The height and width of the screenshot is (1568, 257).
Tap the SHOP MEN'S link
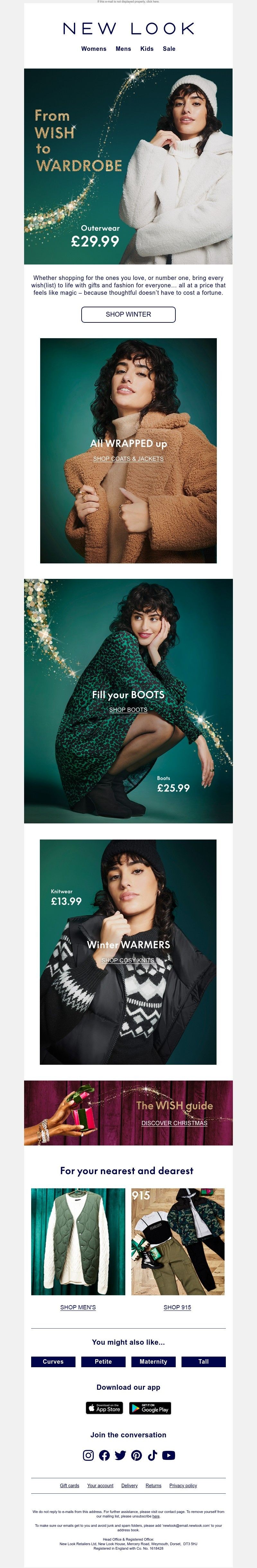[78, 1307]
